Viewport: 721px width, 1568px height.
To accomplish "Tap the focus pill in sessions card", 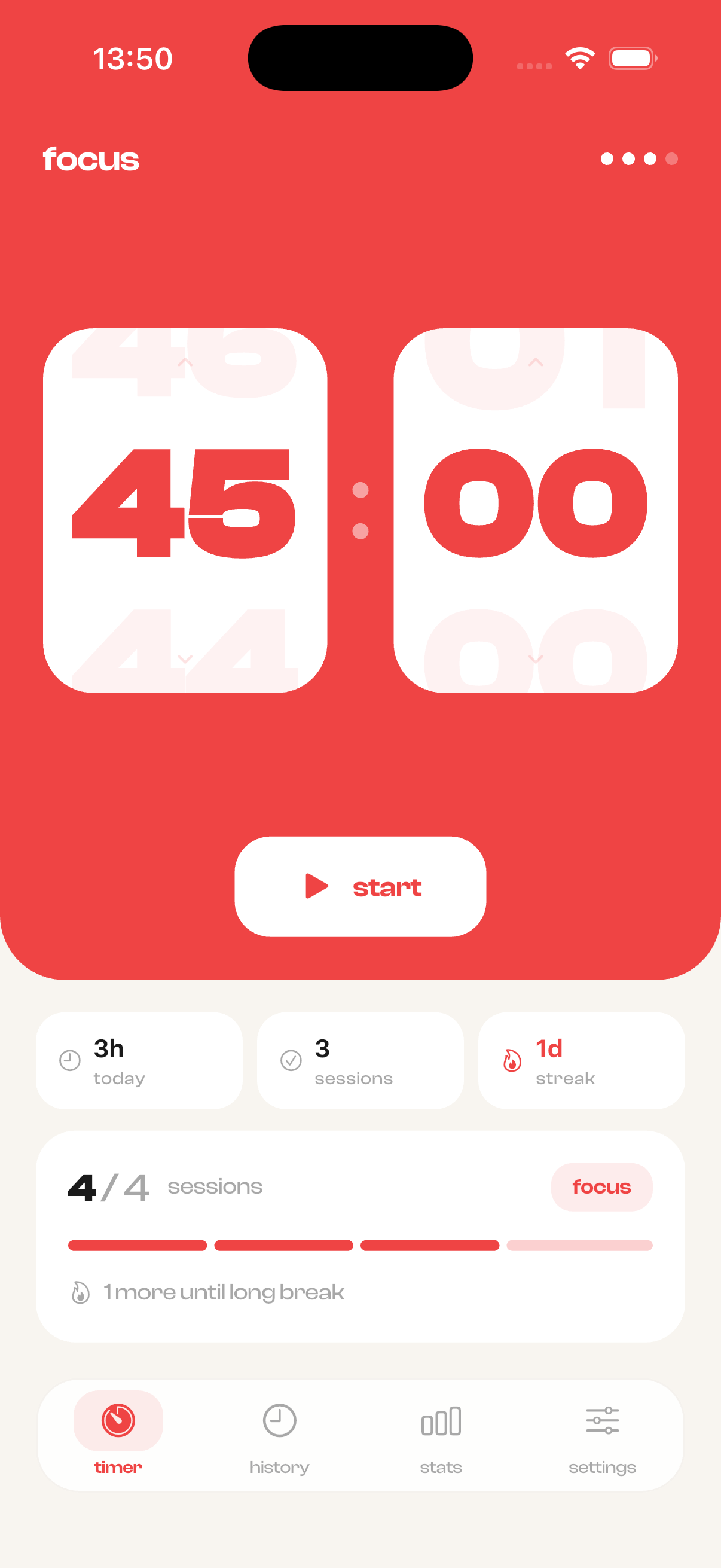I will (601, 1186).
